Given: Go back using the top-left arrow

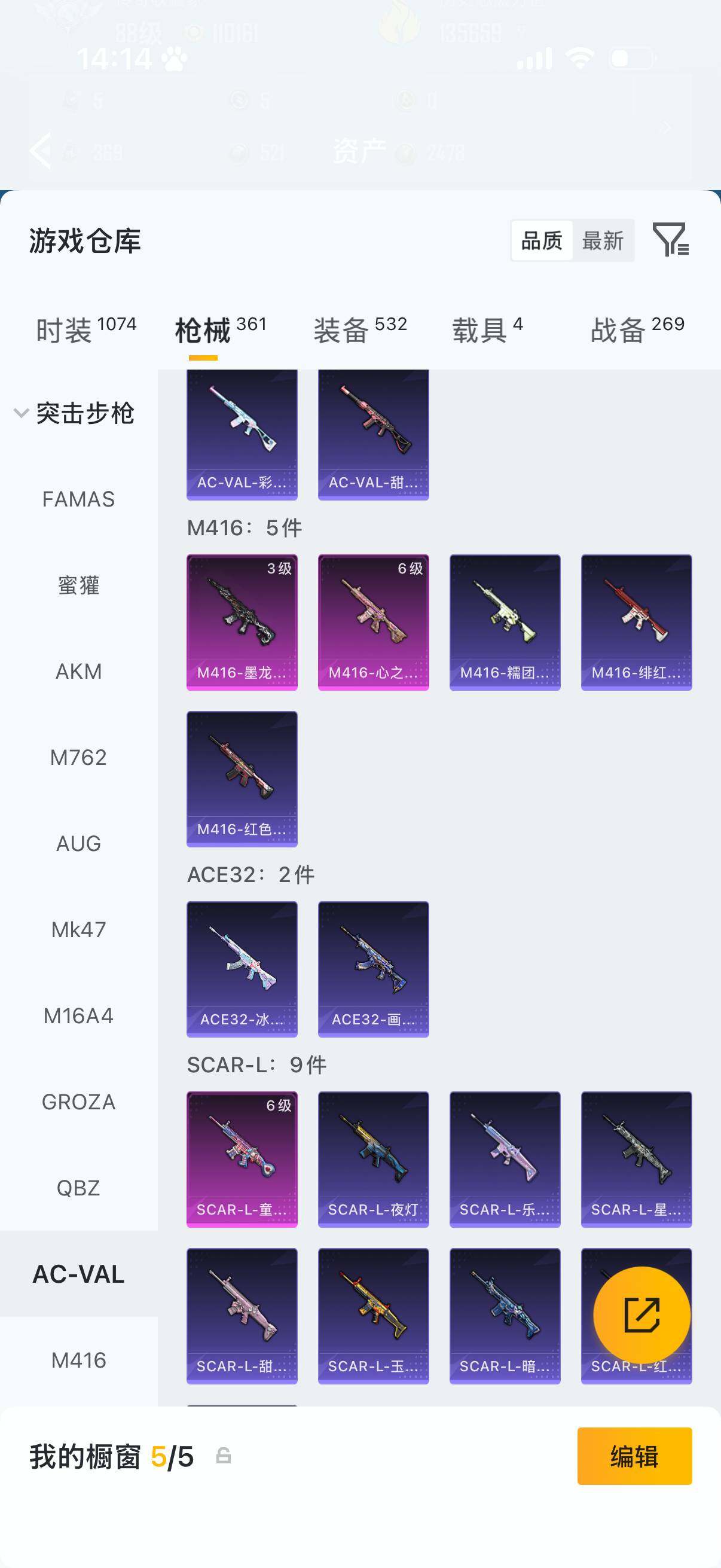Looking at the screenshot, I should point(41,150).
